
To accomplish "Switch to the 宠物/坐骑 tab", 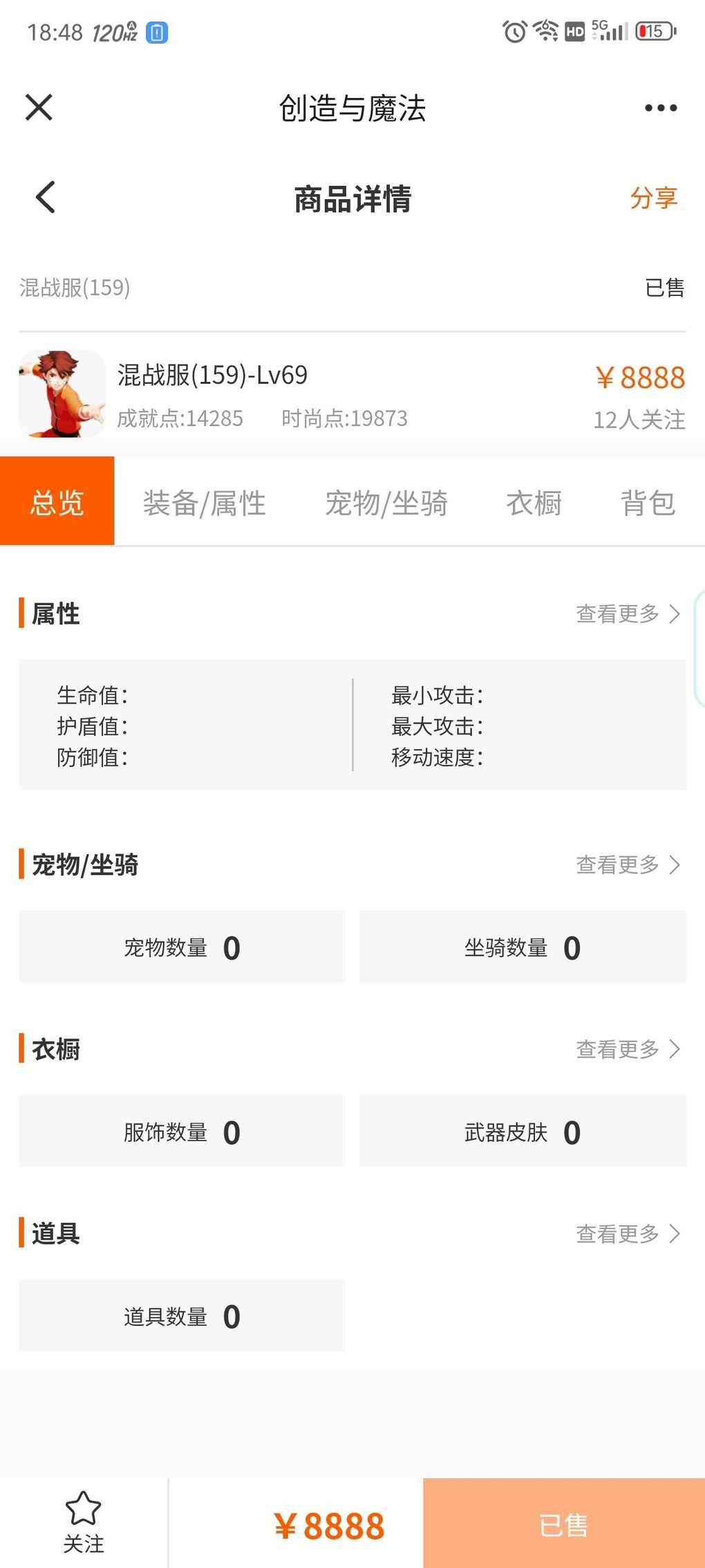I will click(386, 504).
